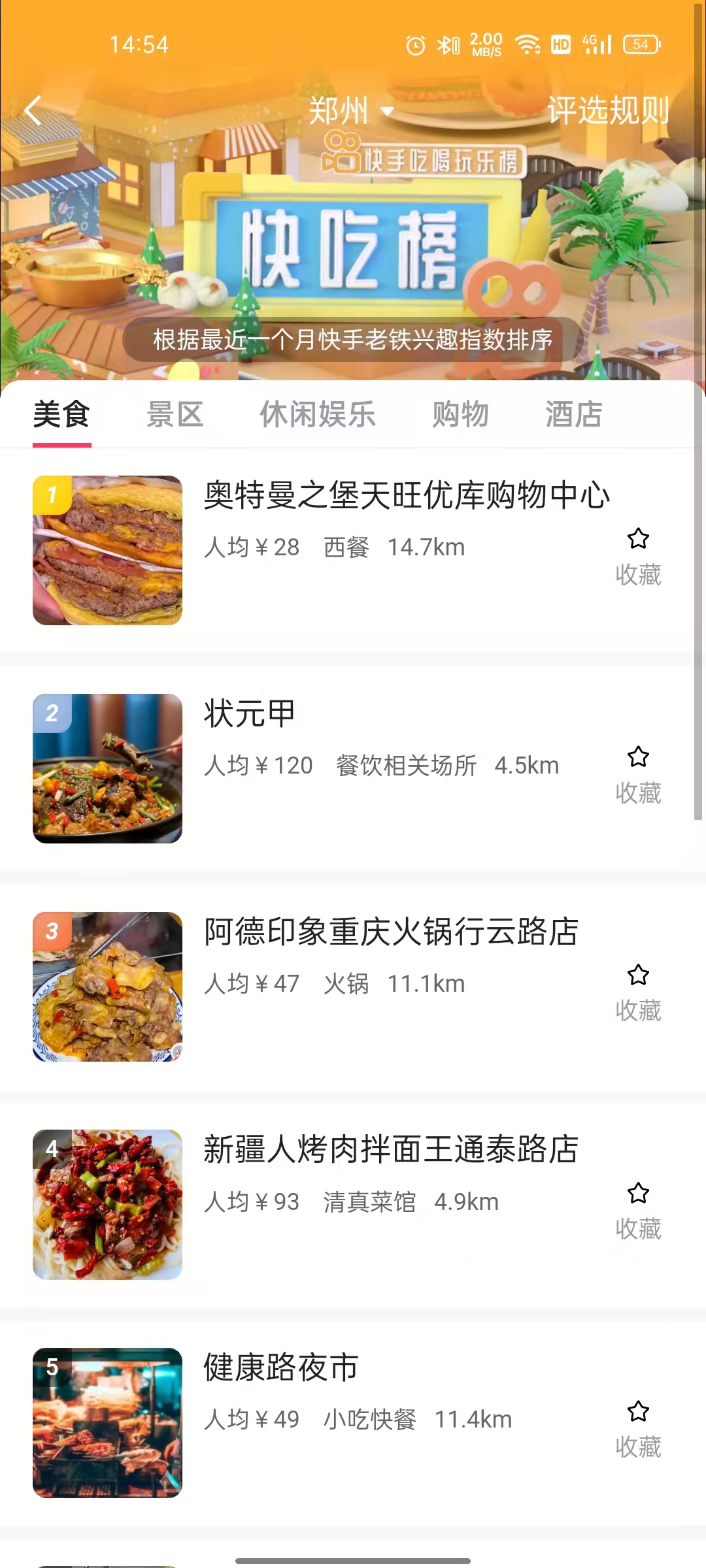Add 状元甲 to favorites
The width and height of the screenshot is (706, 1568).
click(638, 774)
